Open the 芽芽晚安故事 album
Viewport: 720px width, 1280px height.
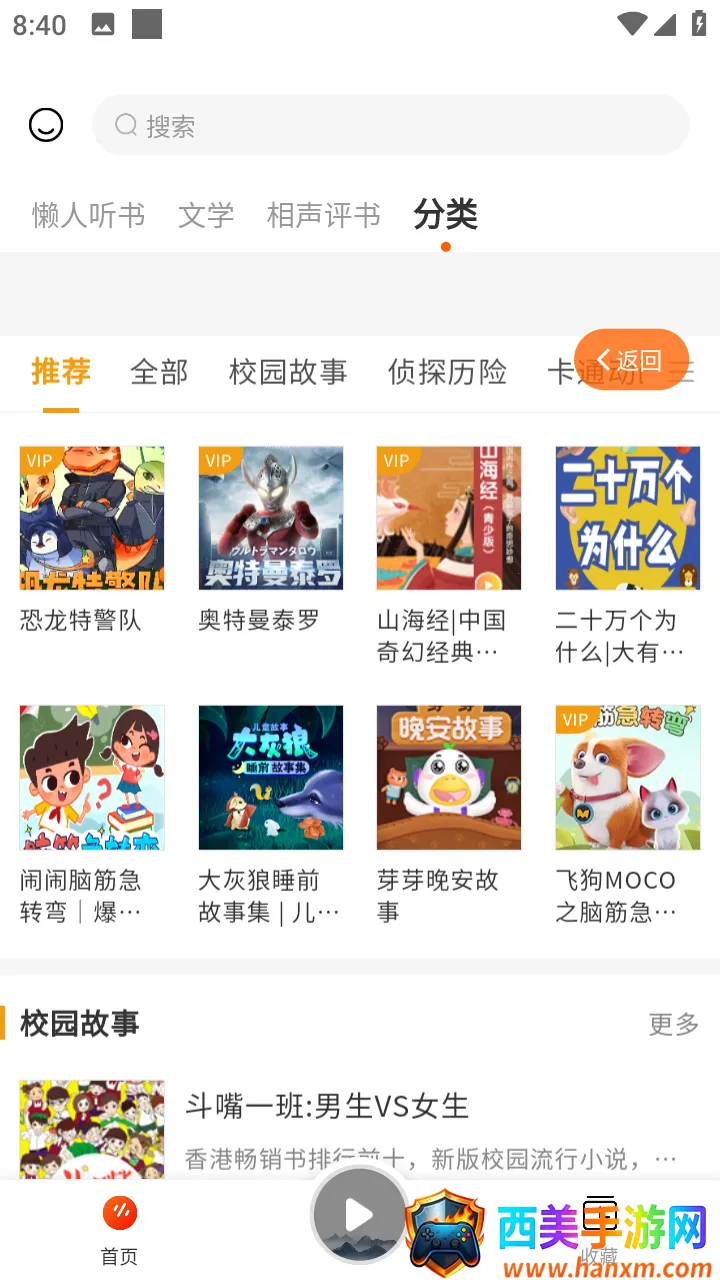pyautogui.click(x=449, y=778)
